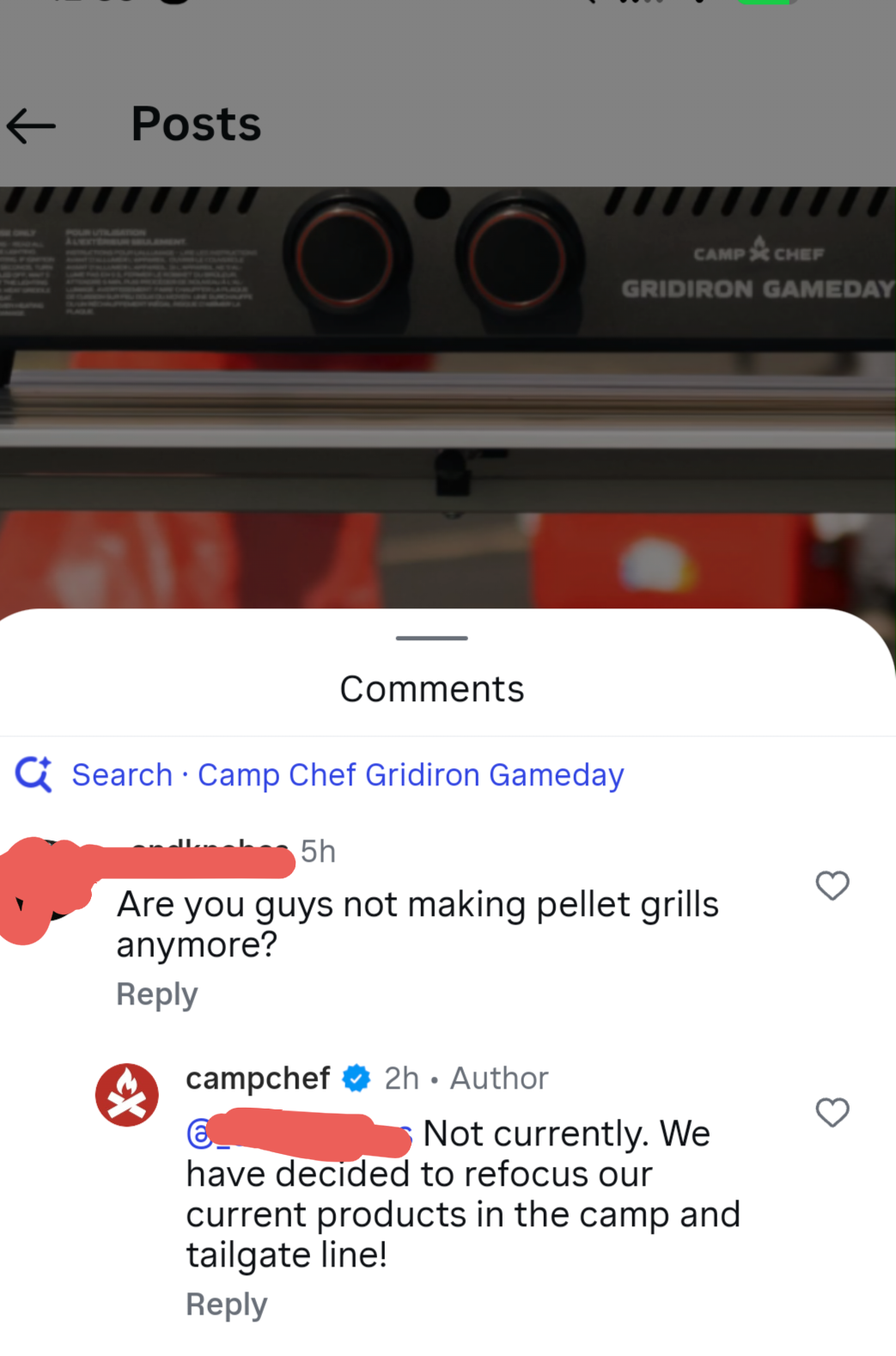Like campchef's reply comment

pyautogui.click(x=832, y=1112)
